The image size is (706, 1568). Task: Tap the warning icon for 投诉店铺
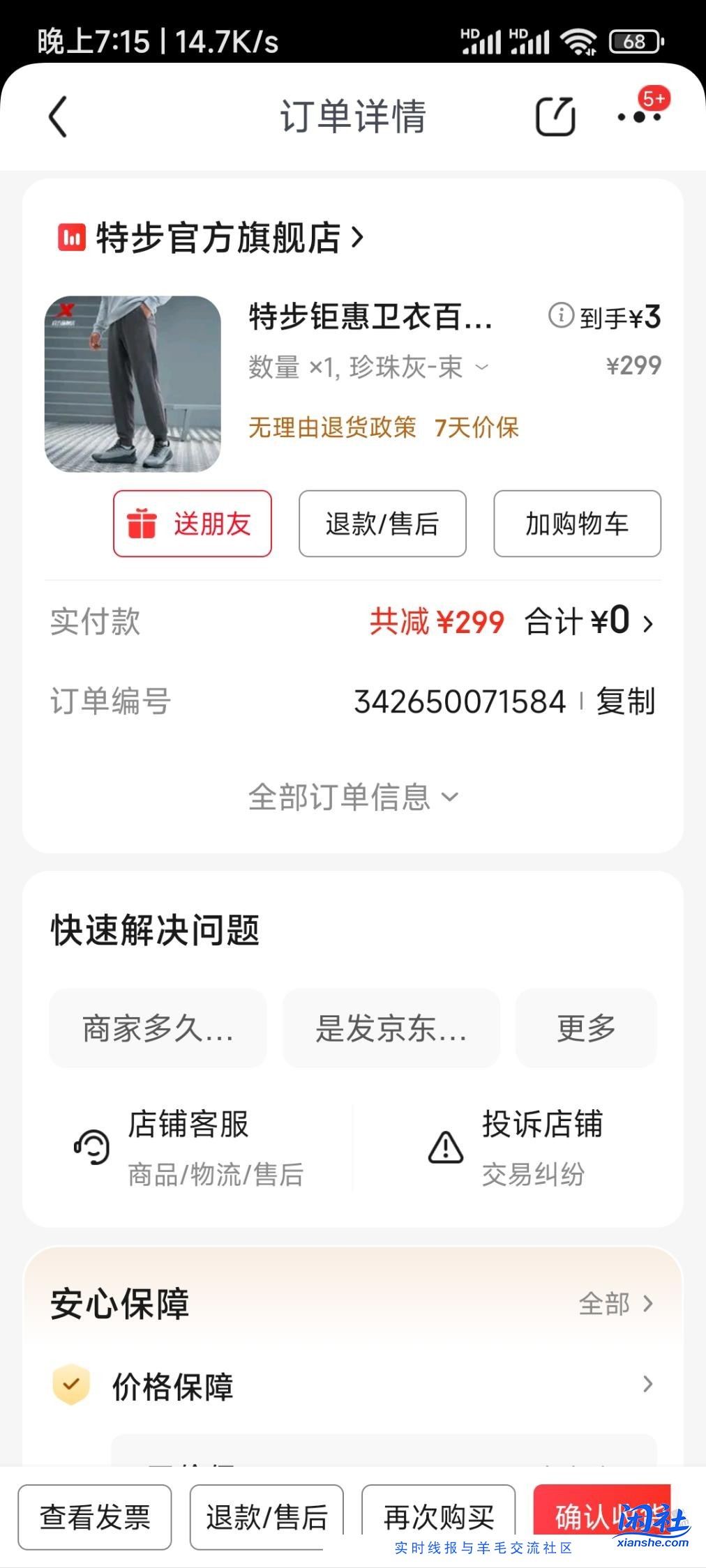445,1146
